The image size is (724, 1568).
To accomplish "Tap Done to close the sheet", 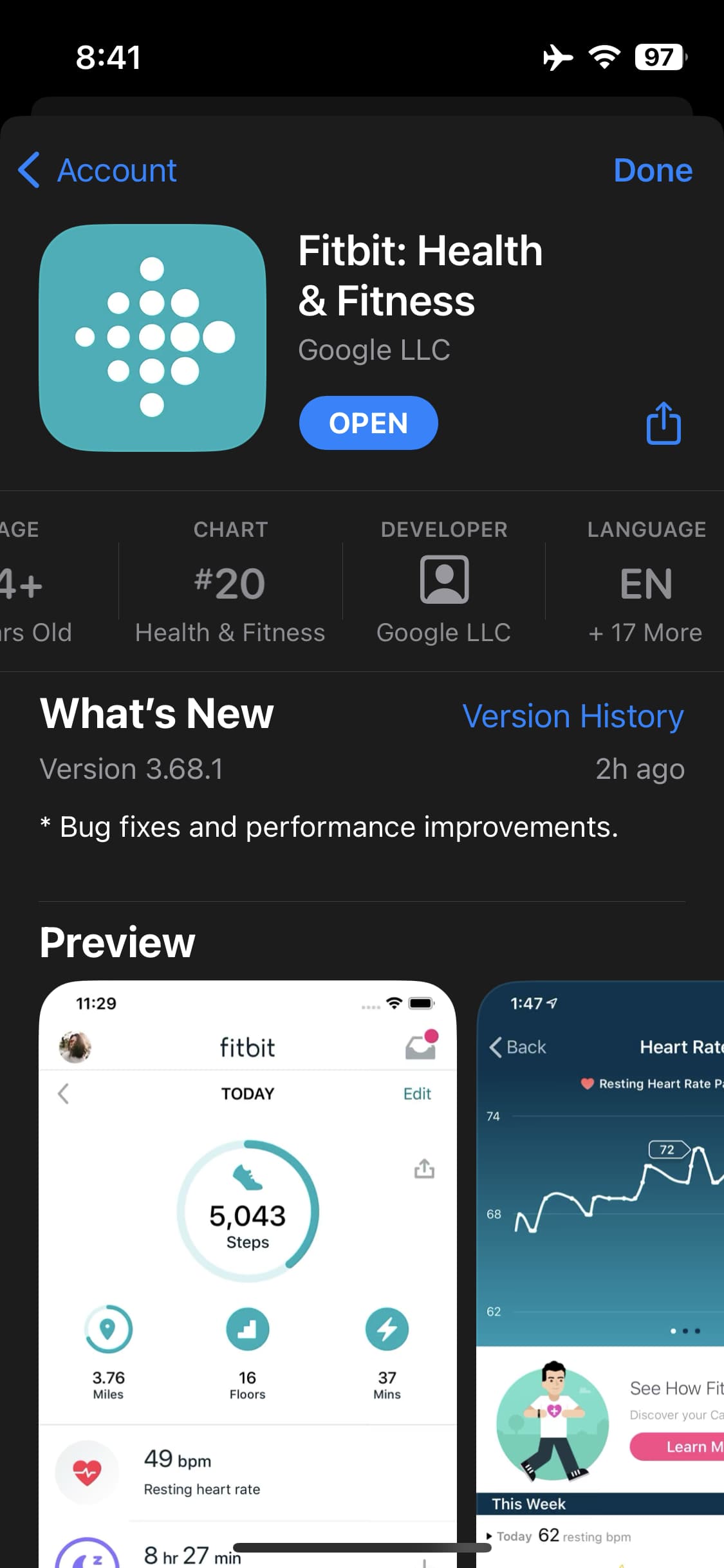I will [x=653, y=171].
